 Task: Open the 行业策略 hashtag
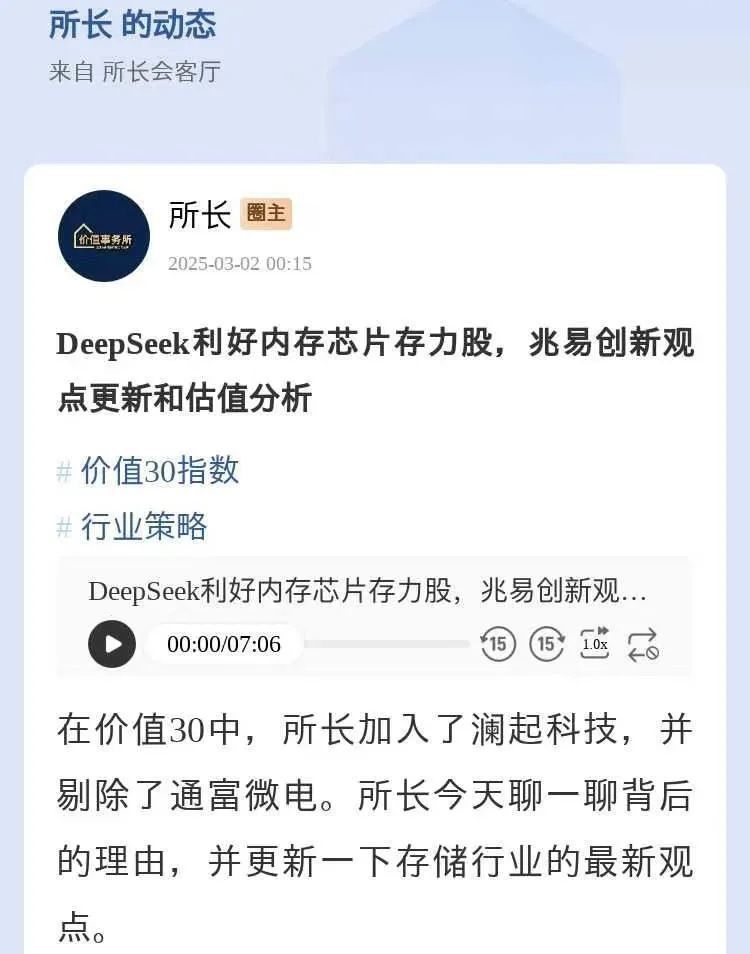(x=143, y=526)
